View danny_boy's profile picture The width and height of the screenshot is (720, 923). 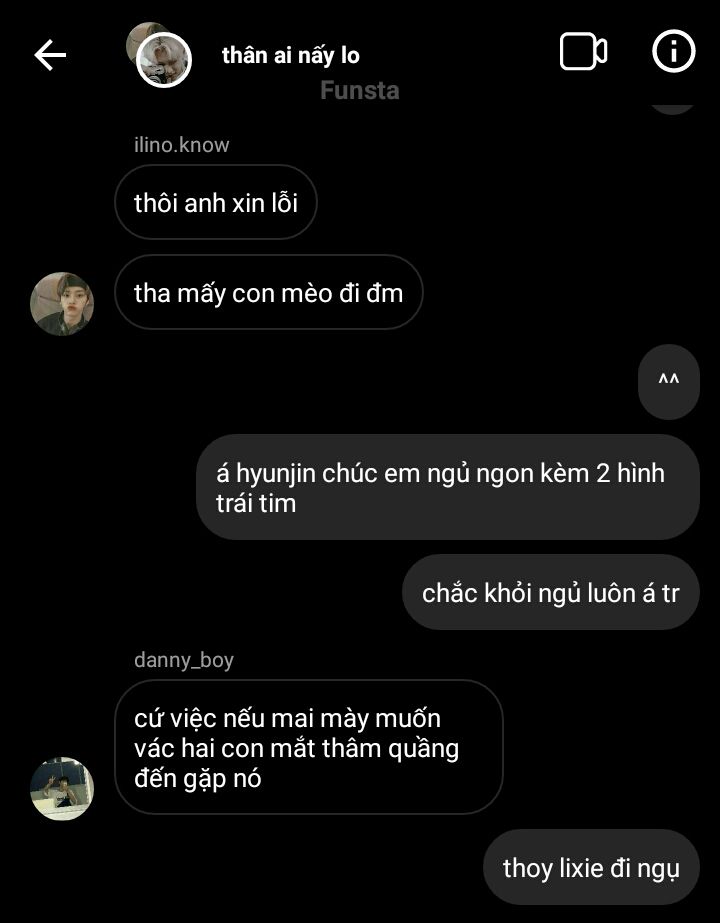click(62, 788)
